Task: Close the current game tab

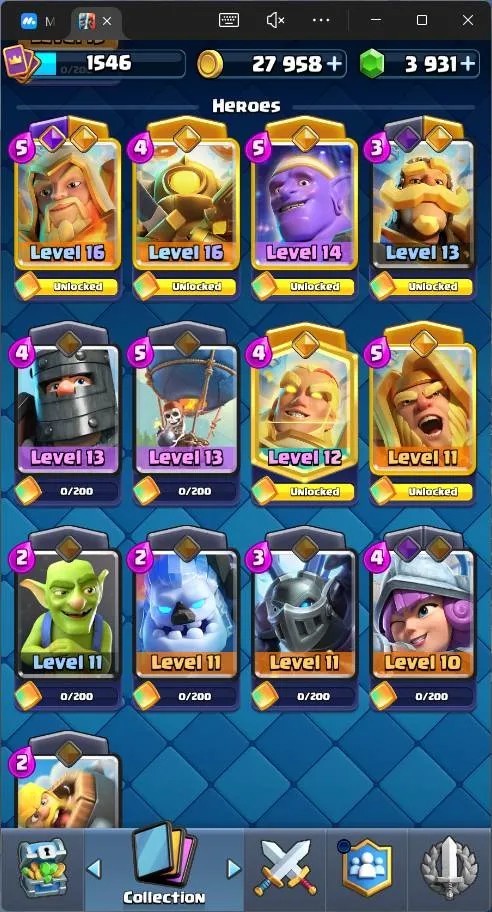Action: pos(107,21)
